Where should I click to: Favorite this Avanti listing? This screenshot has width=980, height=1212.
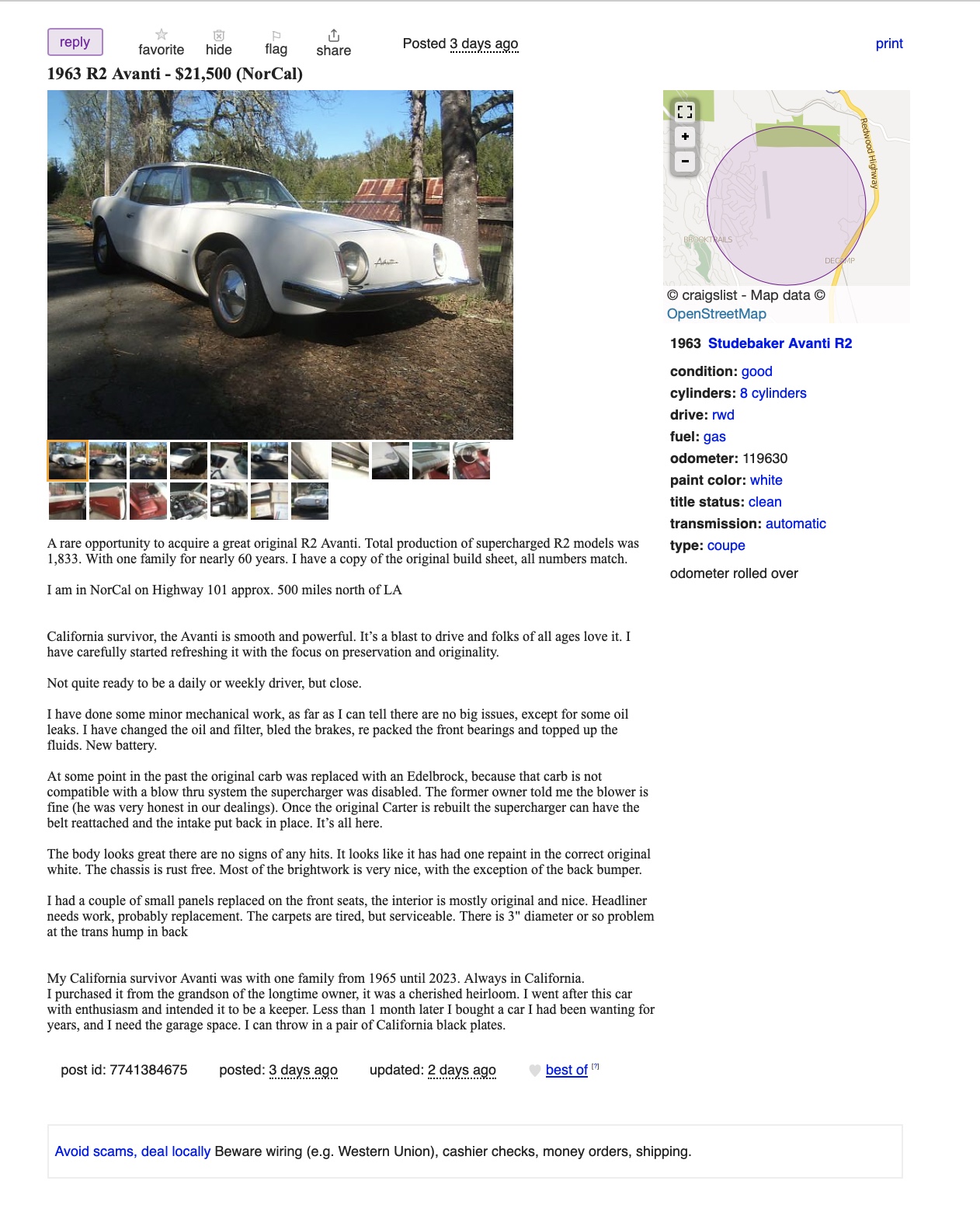coord(161,43)
